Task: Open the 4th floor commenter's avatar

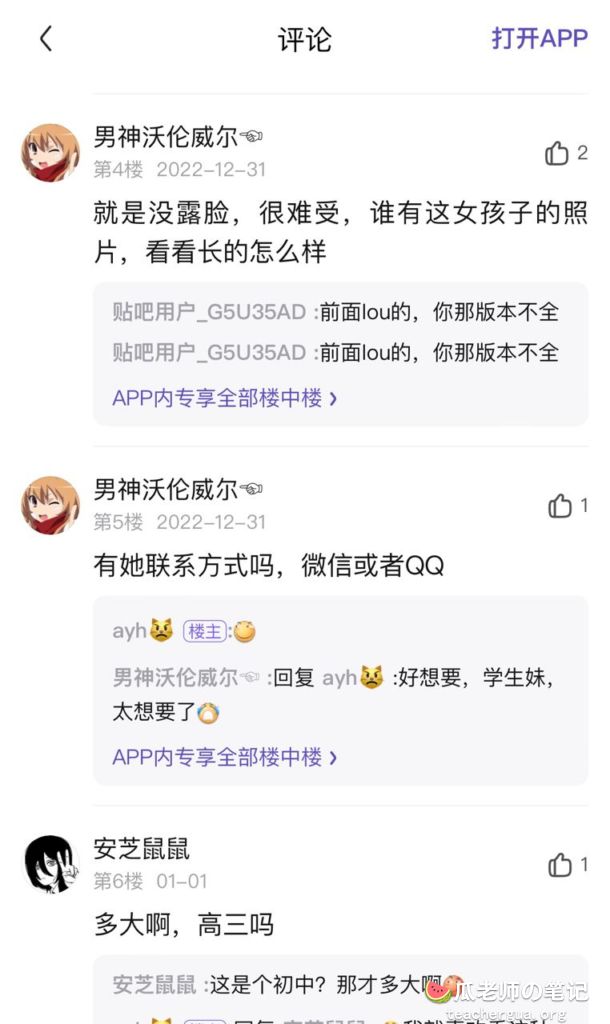Action: point(50,153)
